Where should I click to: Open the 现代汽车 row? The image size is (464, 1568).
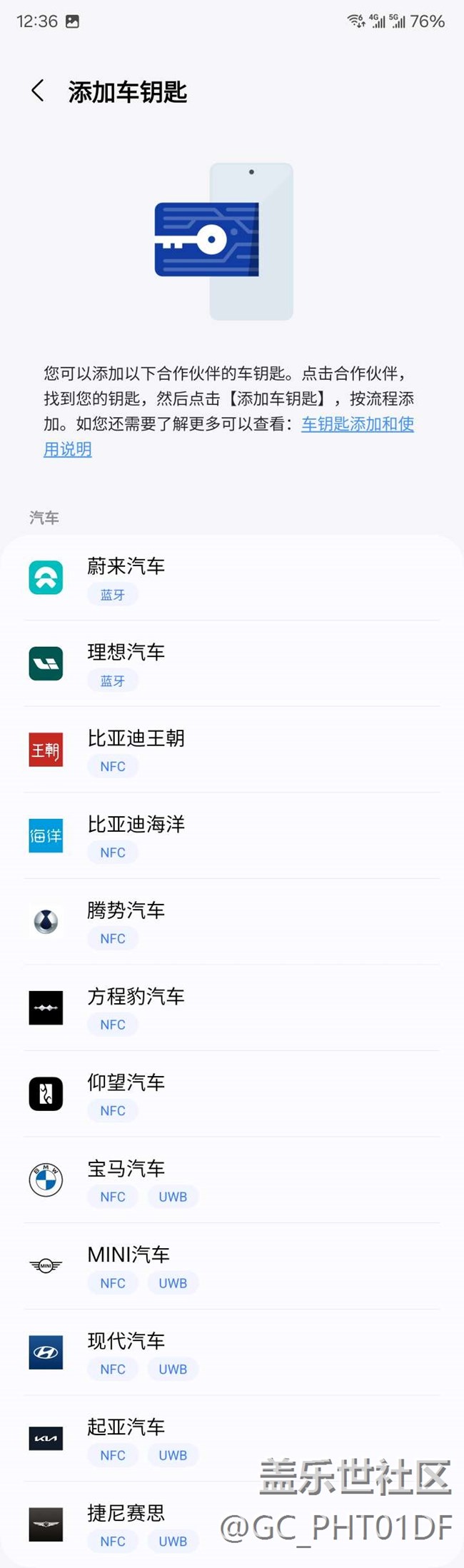point(232,1352)
